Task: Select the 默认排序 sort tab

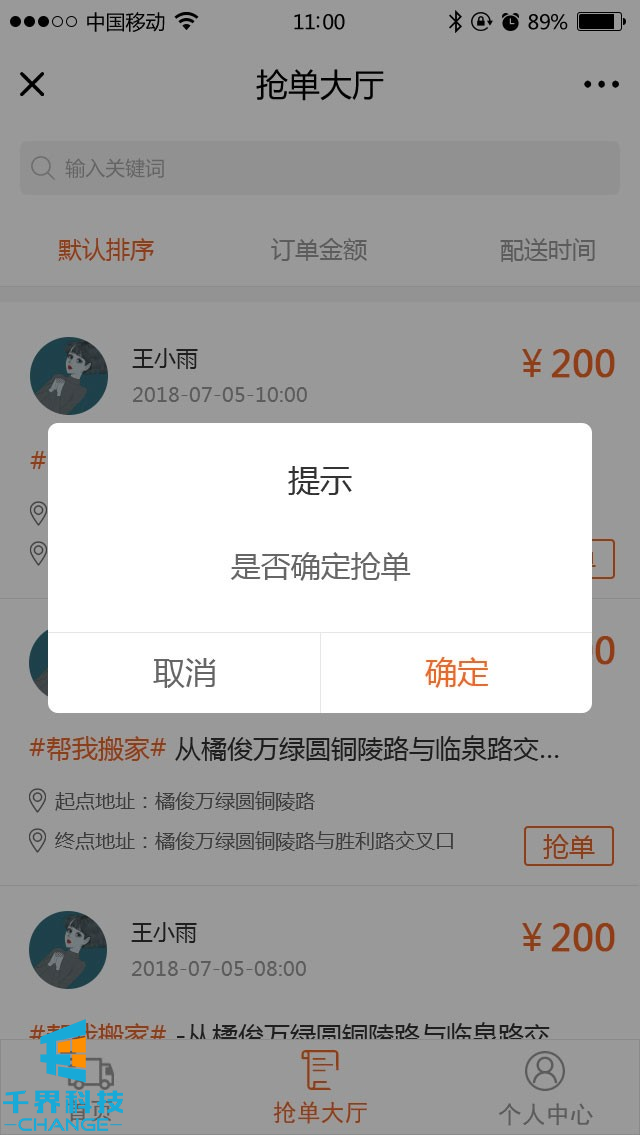Action: point(106,249)
